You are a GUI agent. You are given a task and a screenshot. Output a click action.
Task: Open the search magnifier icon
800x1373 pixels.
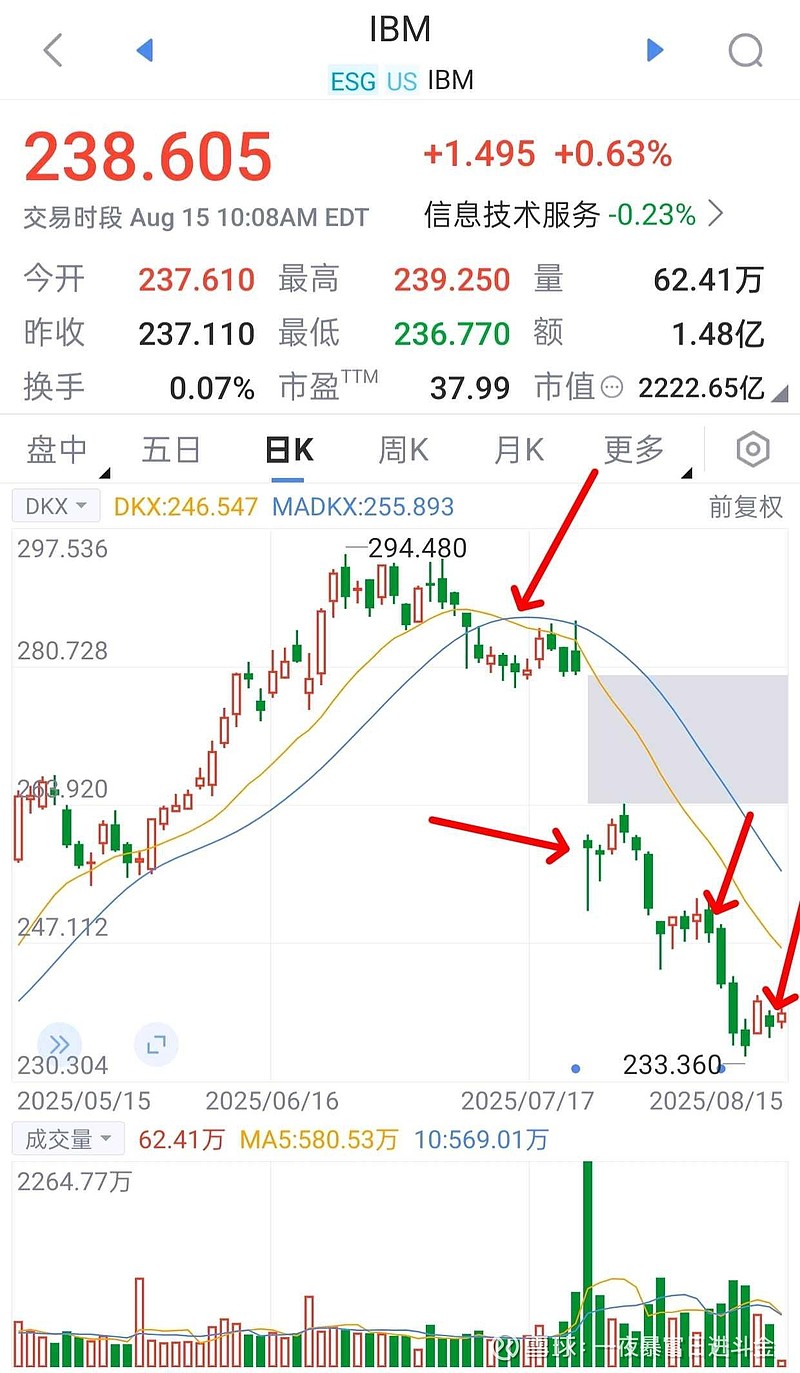746,50
